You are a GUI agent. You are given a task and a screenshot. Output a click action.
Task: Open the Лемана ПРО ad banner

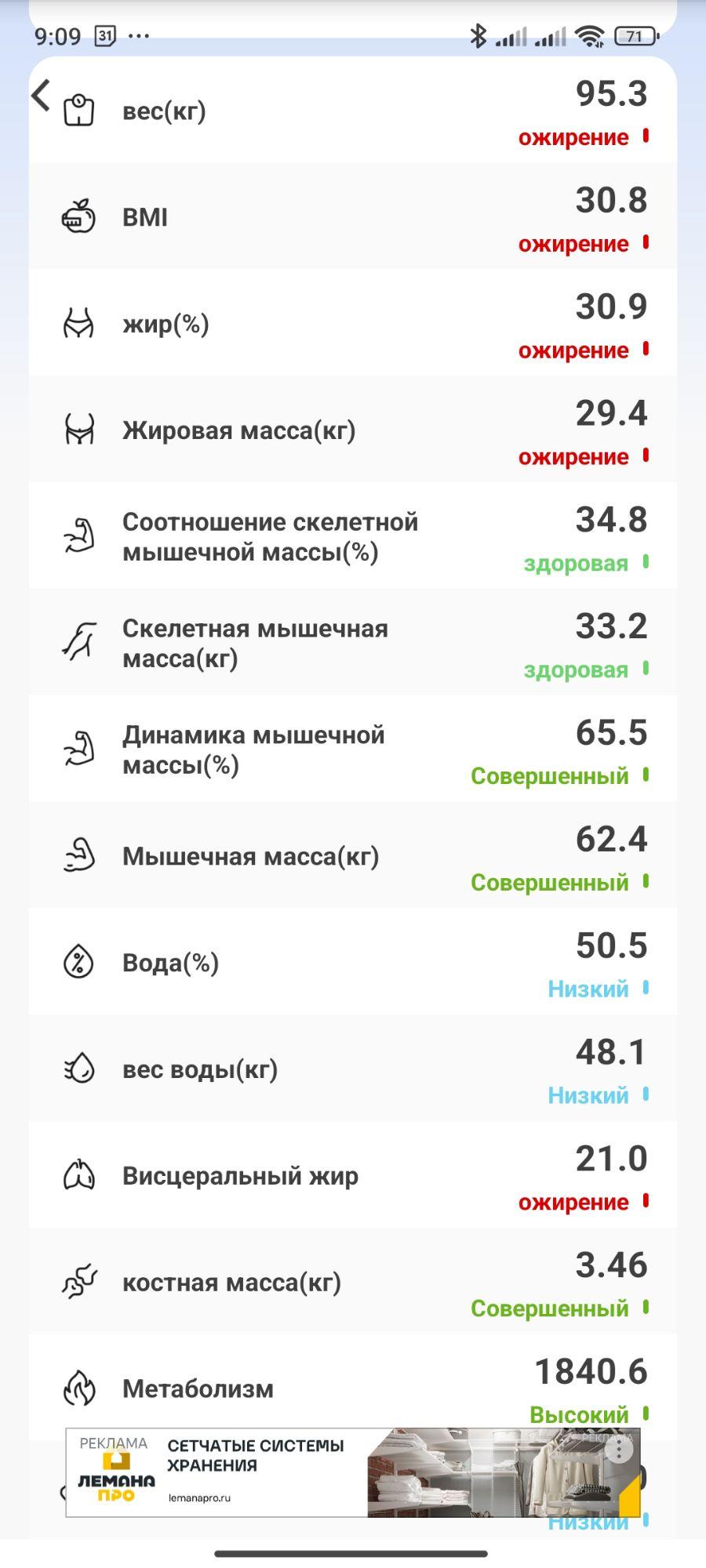[353, 1472]
